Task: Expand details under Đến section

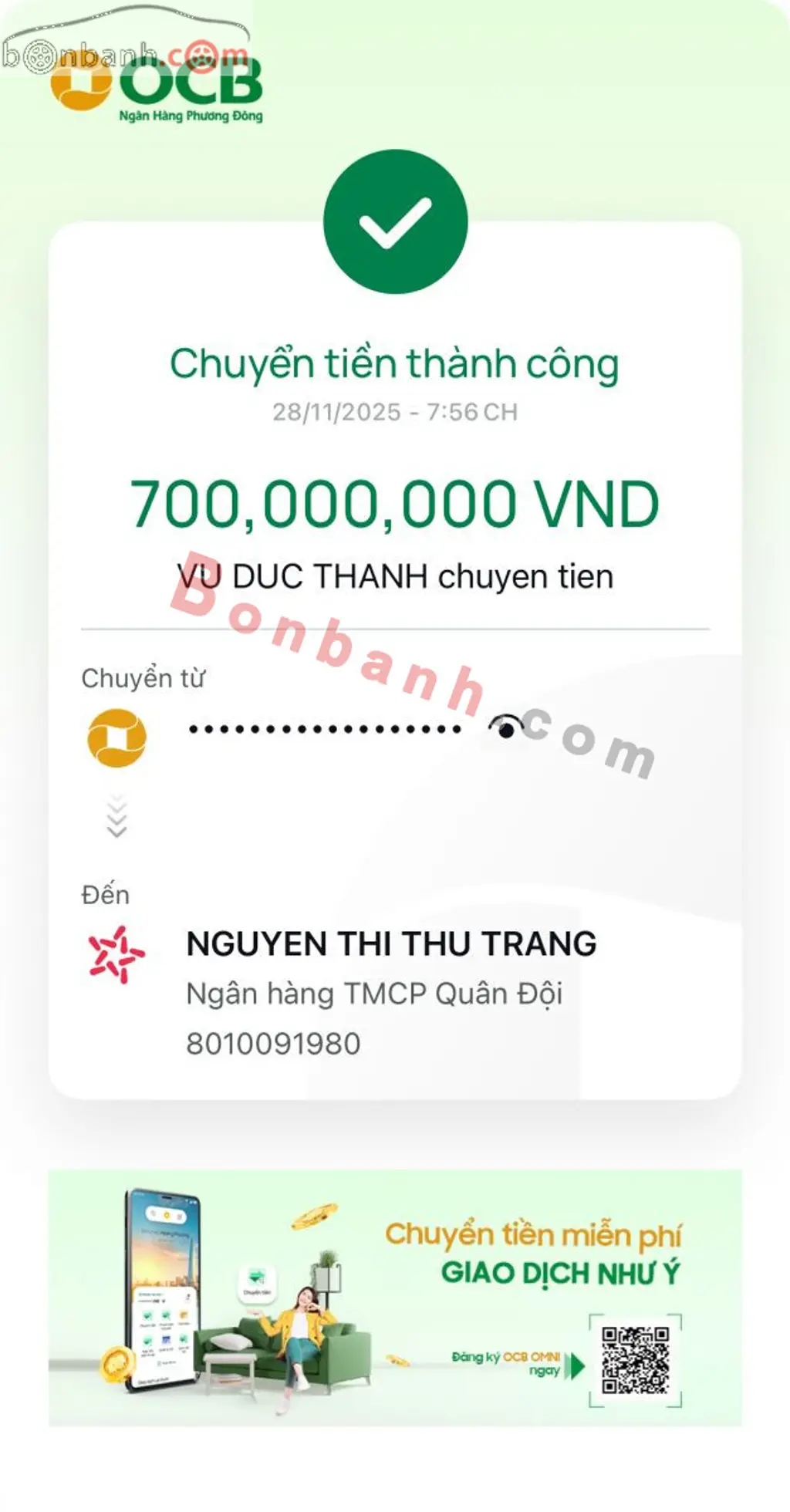Action: click(104, 895)
